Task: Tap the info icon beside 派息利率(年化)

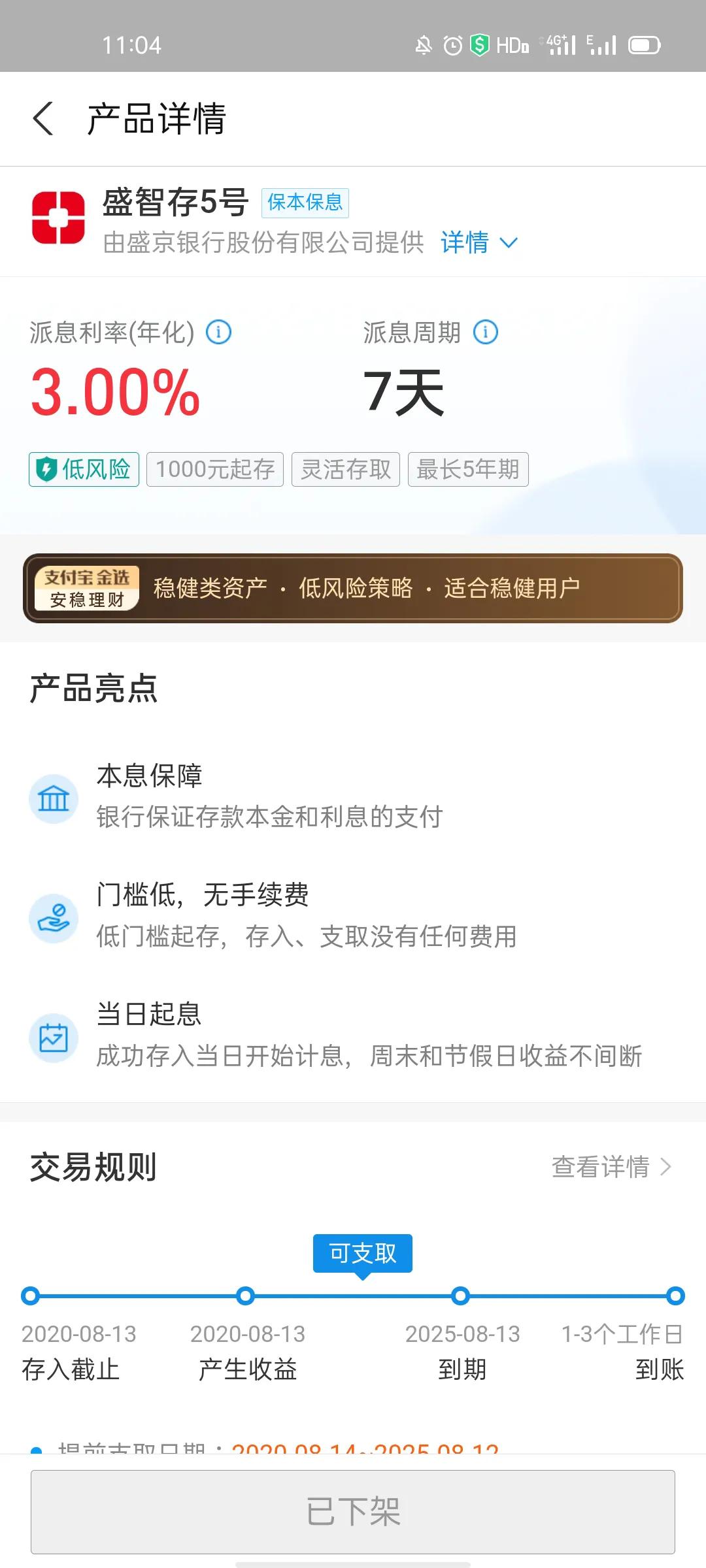Action: coord(220,332)
